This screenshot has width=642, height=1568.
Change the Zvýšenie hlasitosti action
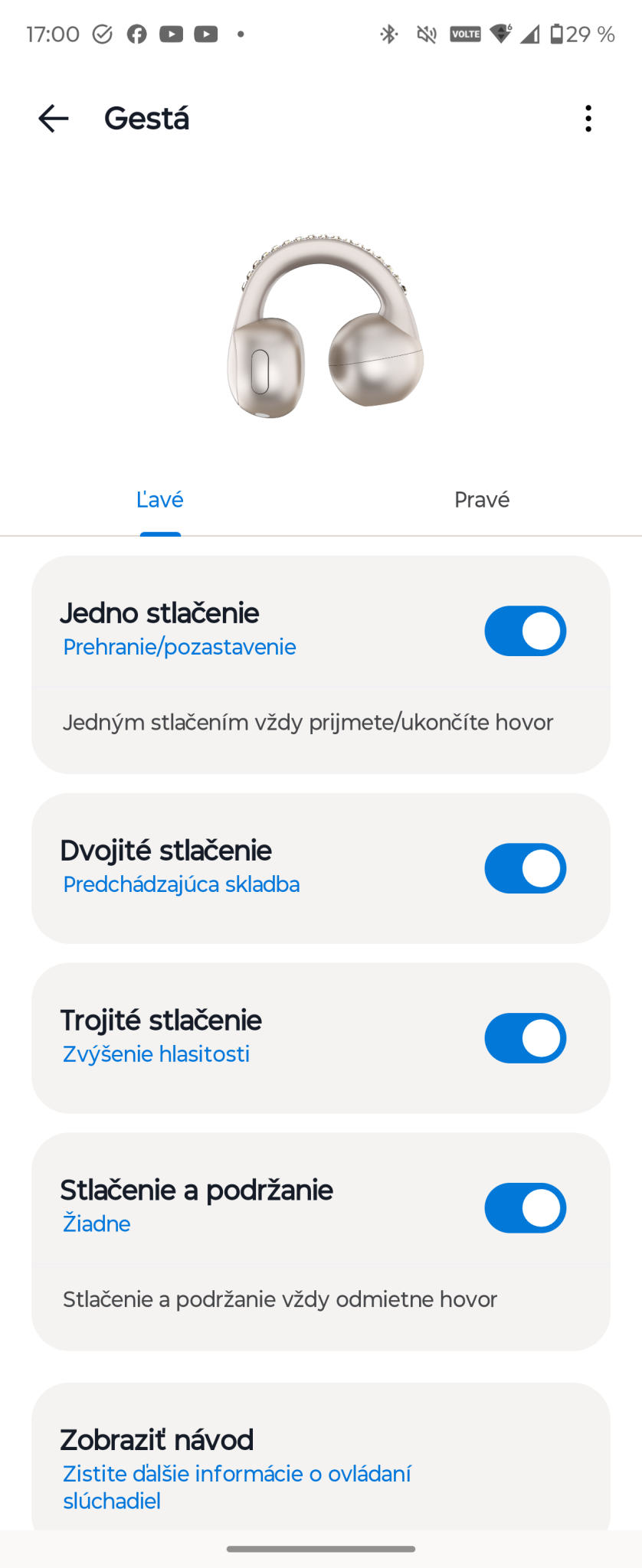[156, 1054]
